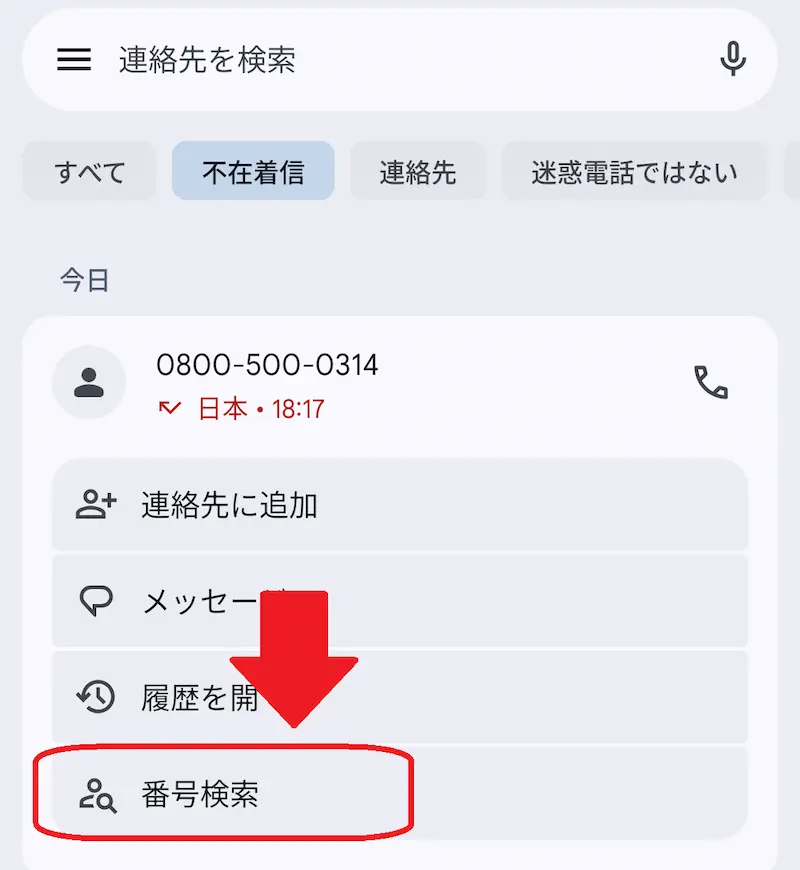Start voice search with microphone icon
Viewport: 800px width, 870px height.
tap(733, 60)
